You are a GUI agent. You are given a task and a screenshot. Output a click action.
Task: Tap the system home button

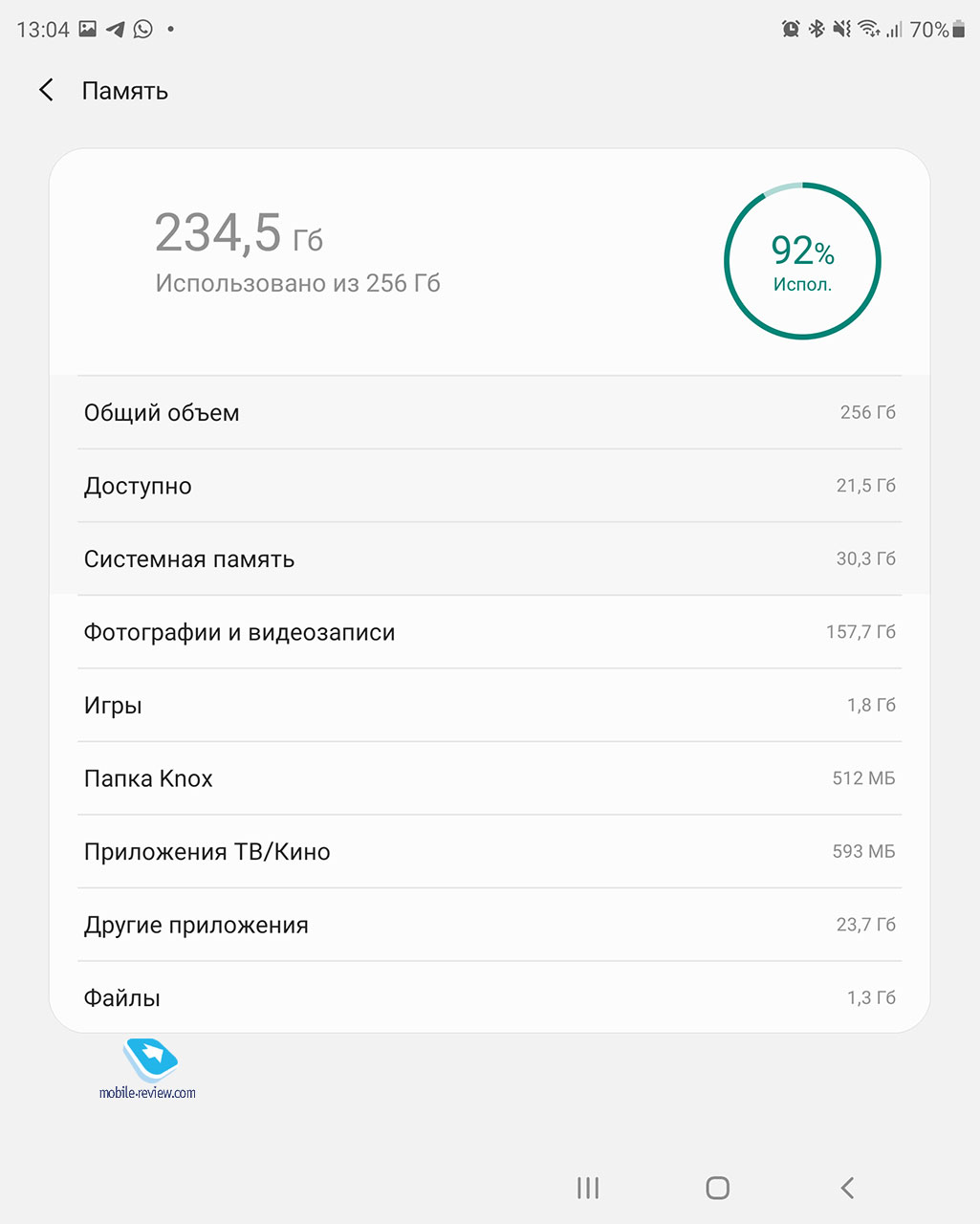717,1188
